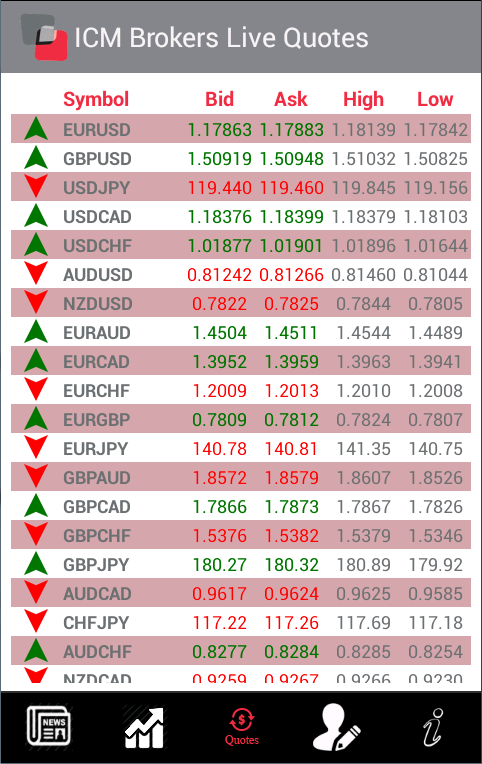Select the AUDCHF quote row
The width and height of the screenshot is (482, 764).
pos(241,650)
